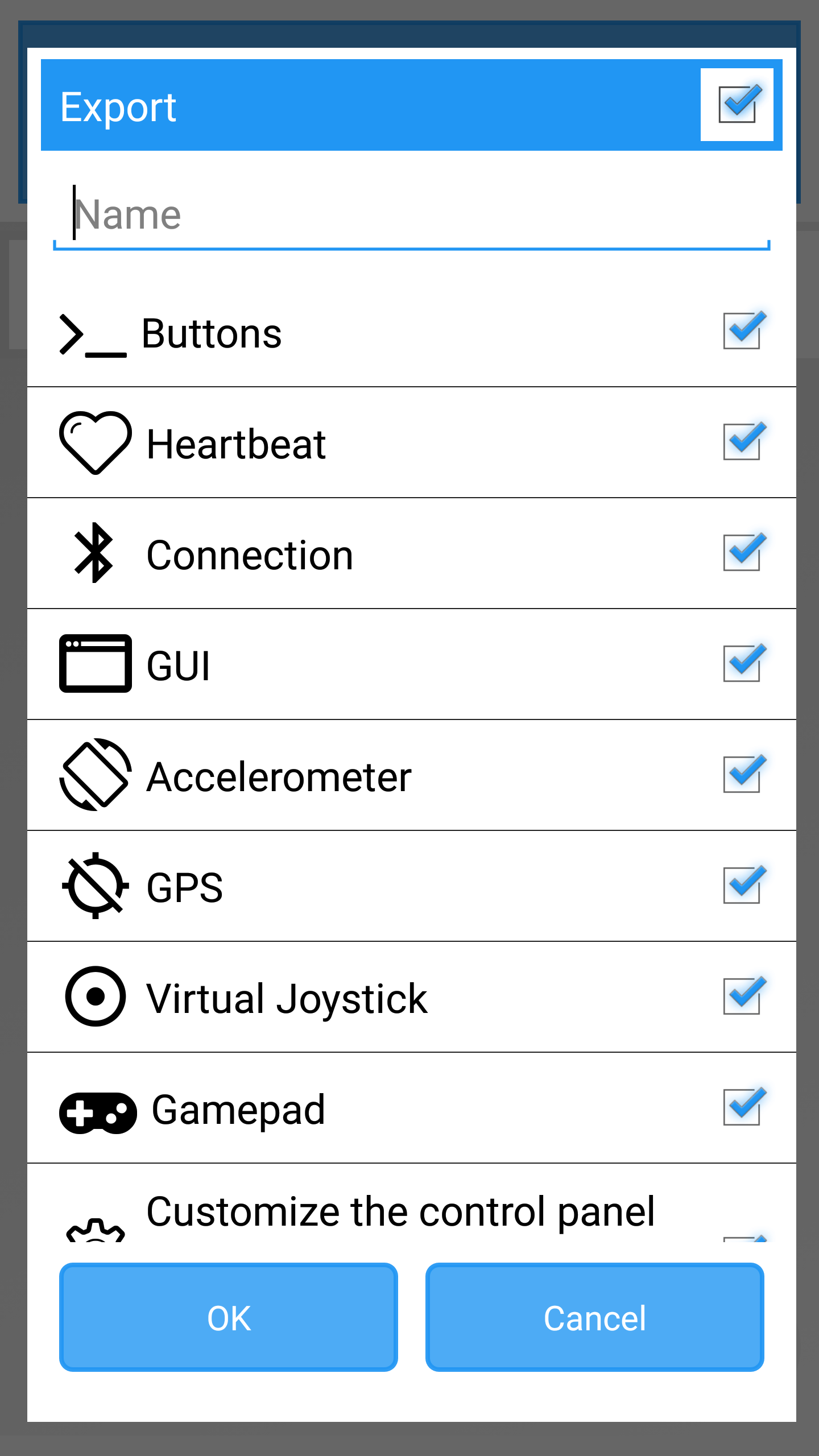This screenshot has width=819, height=1456.
Task: Confirm export with the OK button
Action: 229,1317
